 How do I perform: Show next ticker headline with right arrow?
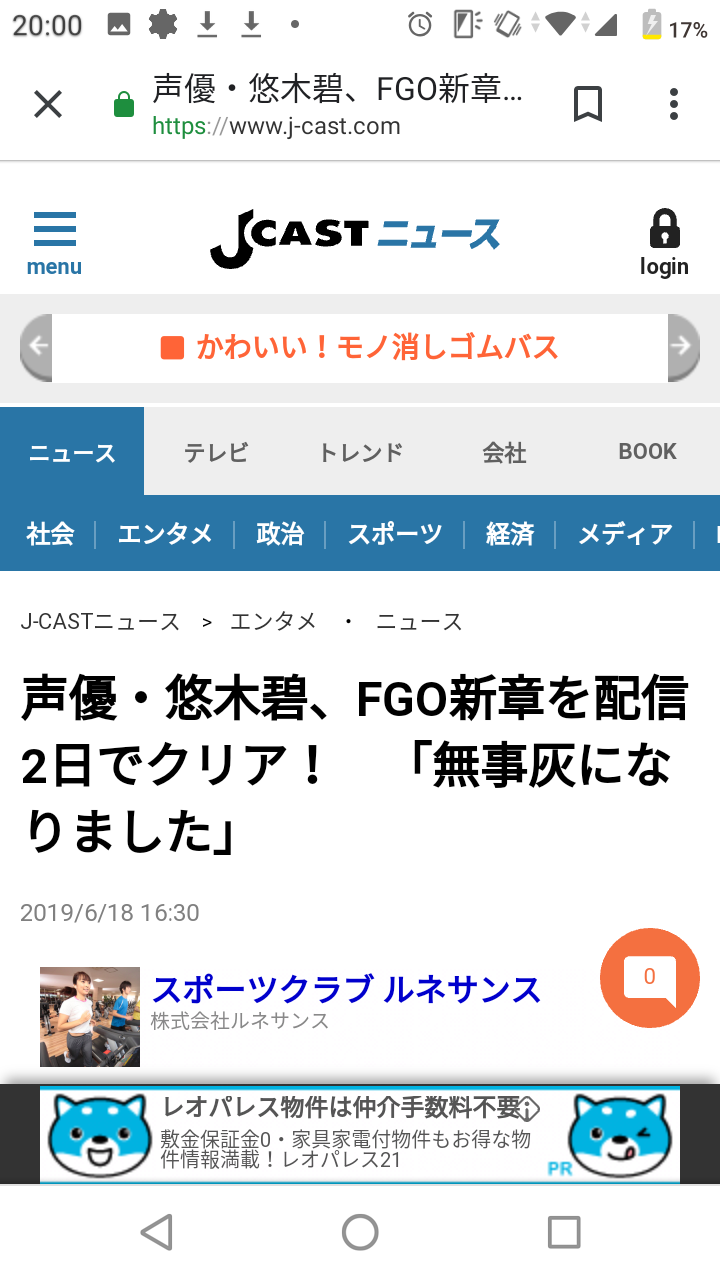click(x=683, y=347)
